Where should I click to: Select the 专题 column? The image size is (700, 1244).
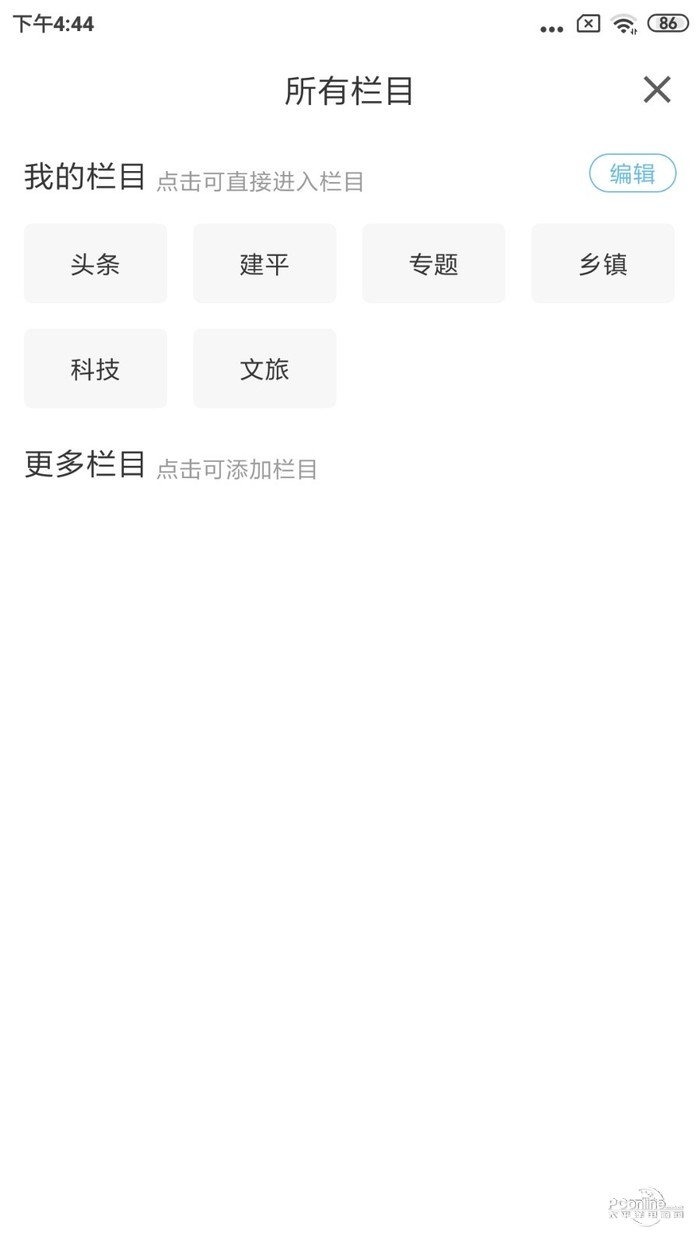point(433,264)
